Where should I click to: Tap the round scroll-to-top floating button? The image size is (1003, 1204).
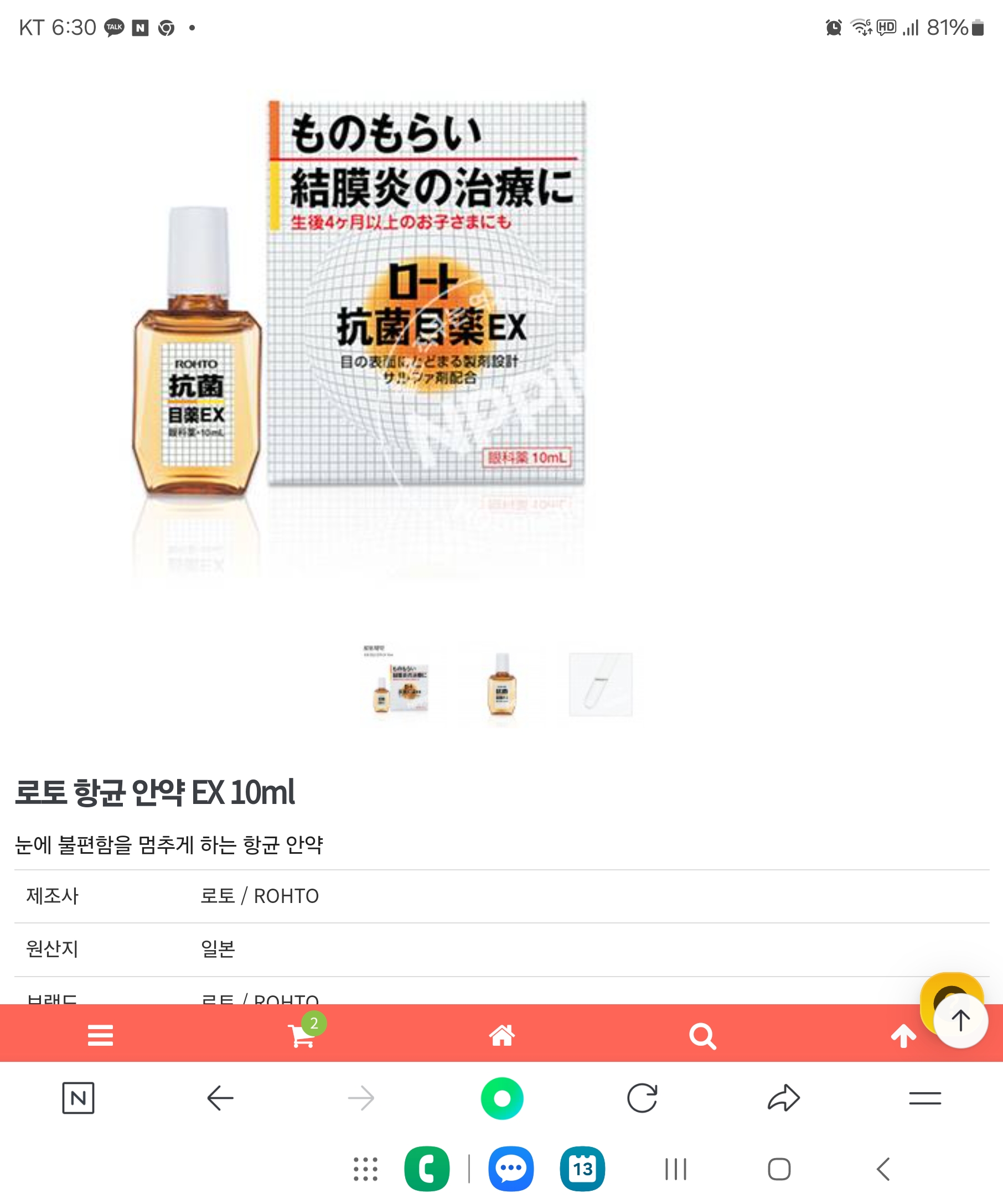click(x=960, y=1020)
